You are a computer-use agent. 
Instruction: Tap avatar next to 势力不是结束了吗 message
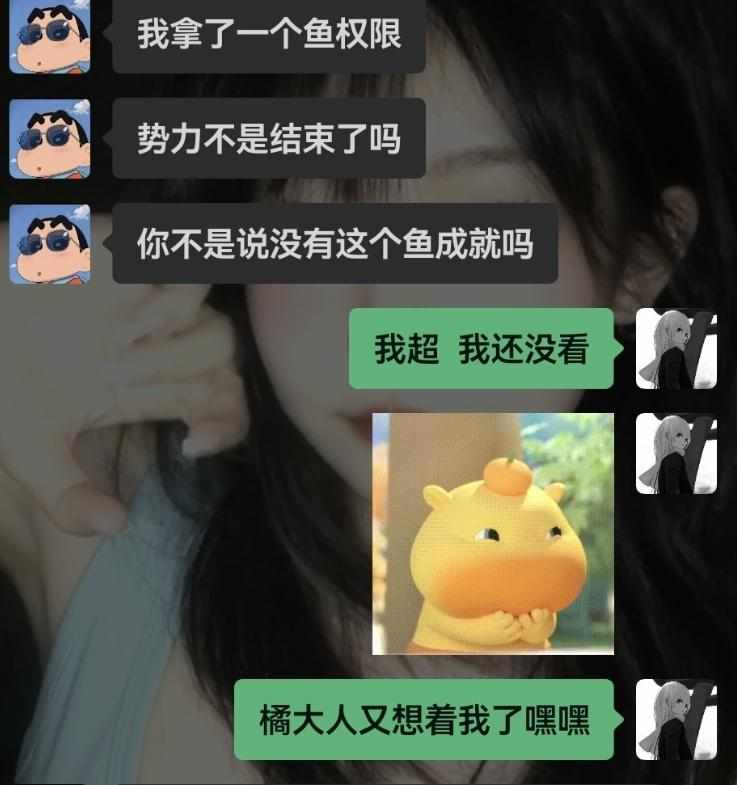click(x=50, y=139)
